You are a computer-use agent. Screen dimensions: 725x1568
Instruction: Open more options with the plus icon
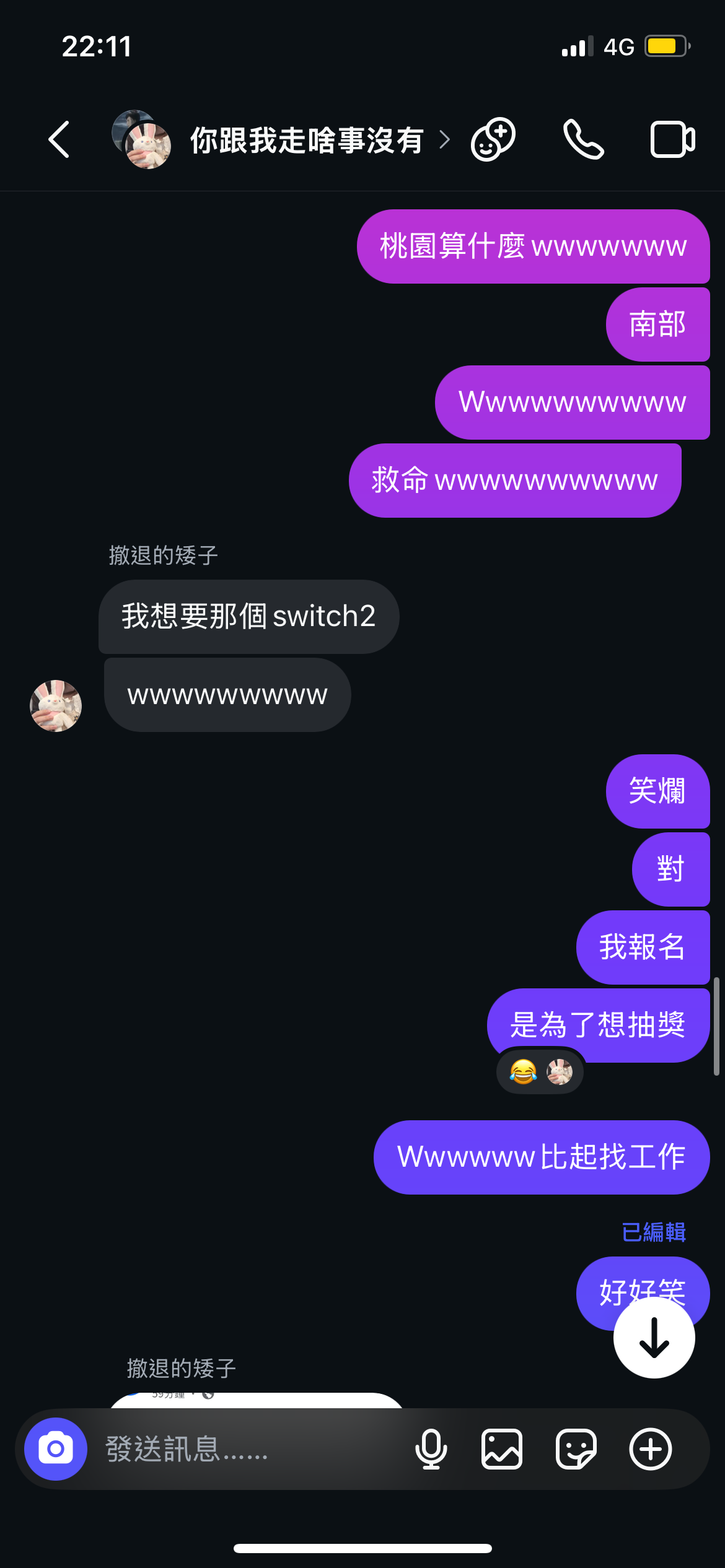(651, 1449)
